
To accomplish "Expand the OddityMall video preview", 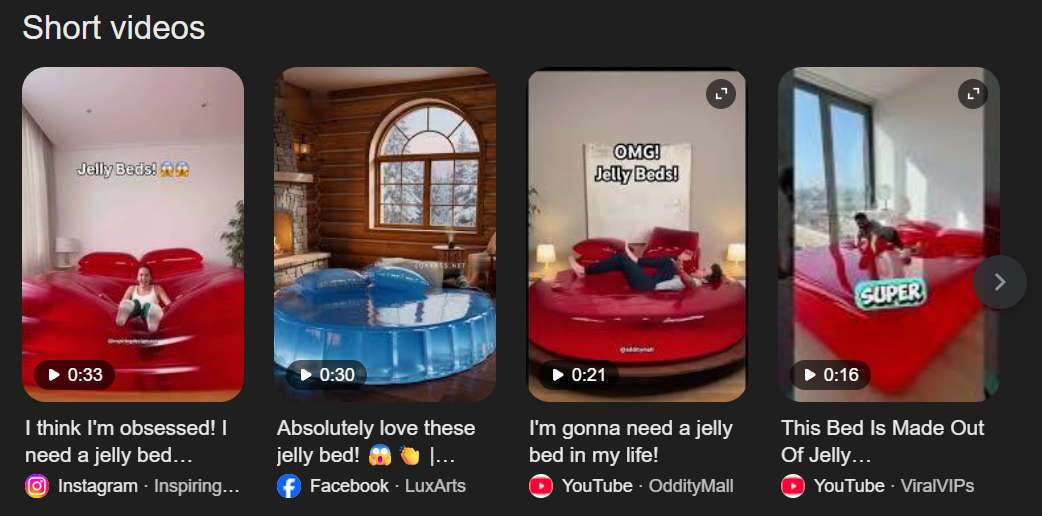I will [x=721, y=95].
